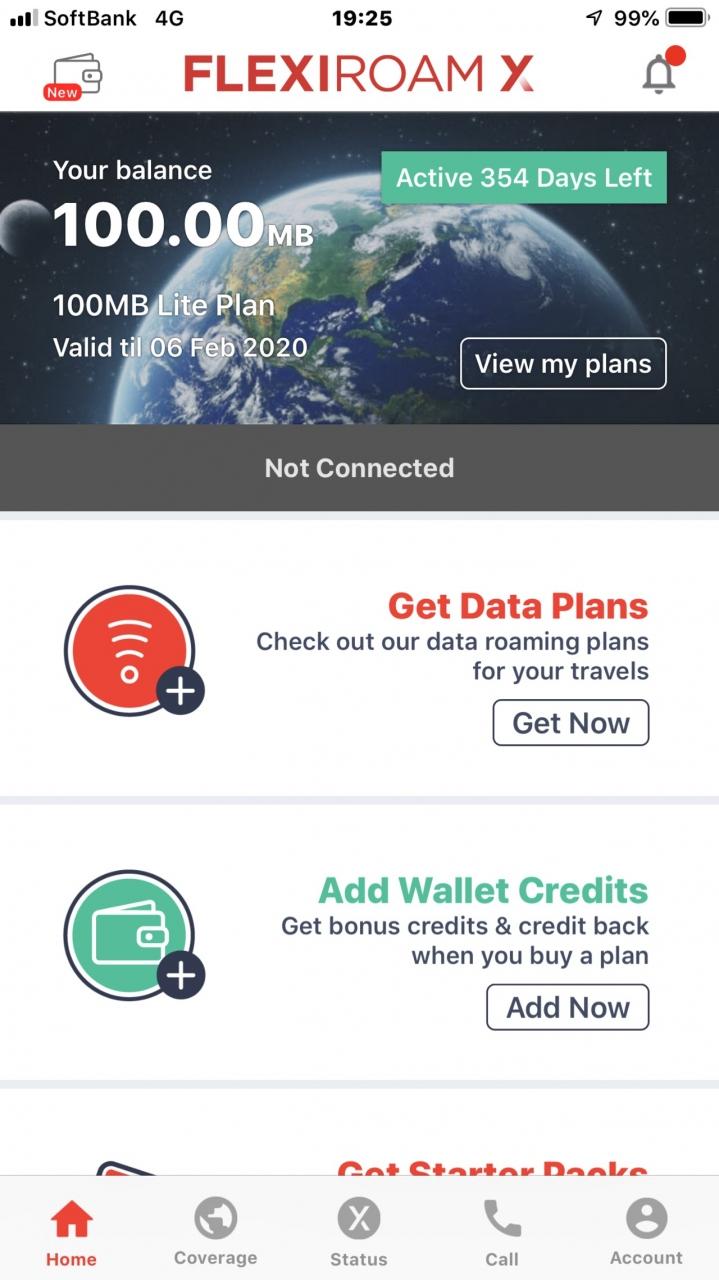Switch to the Coverage tab
This screenshot has width=719, height=1280.
216,1232
